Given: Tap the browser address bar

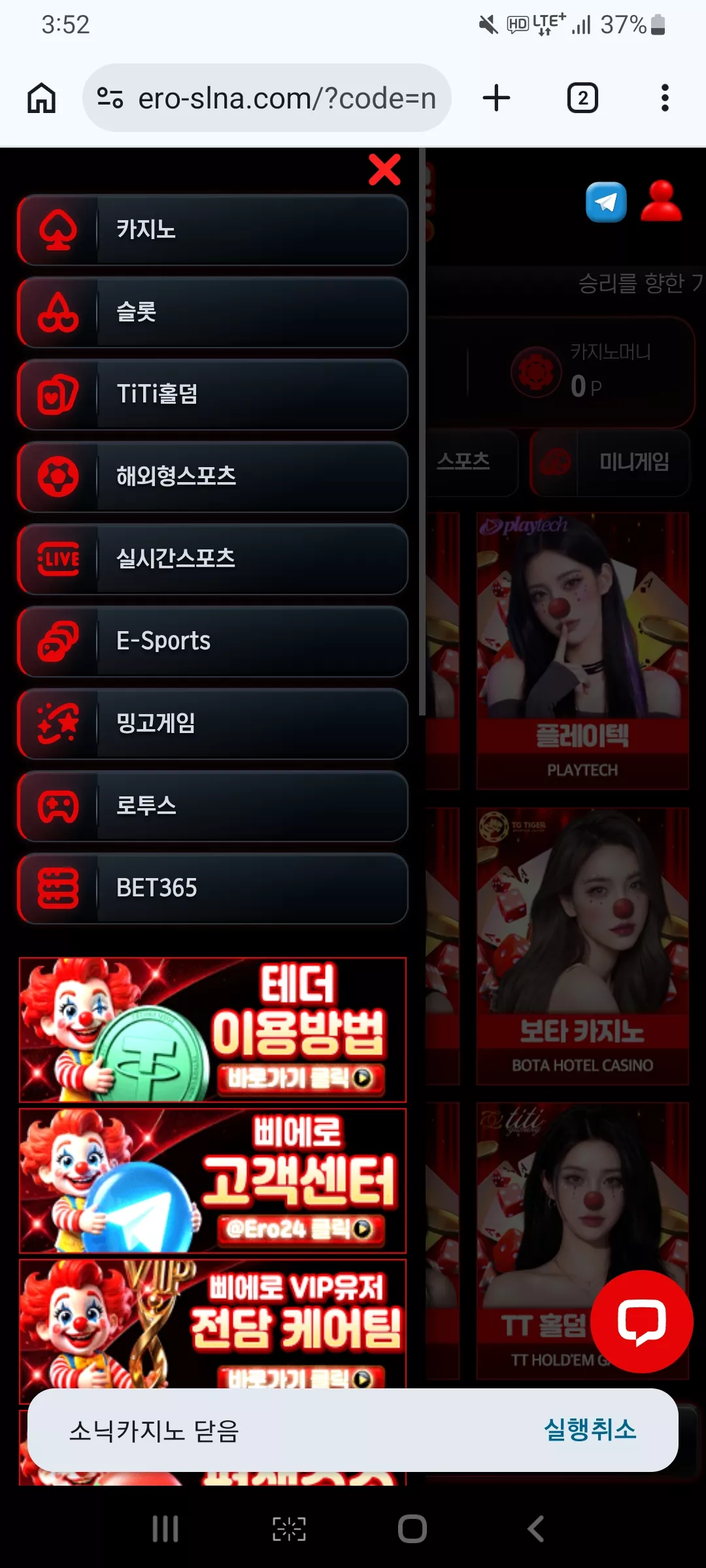Looking at the screenshot, I should coord(267,98).
